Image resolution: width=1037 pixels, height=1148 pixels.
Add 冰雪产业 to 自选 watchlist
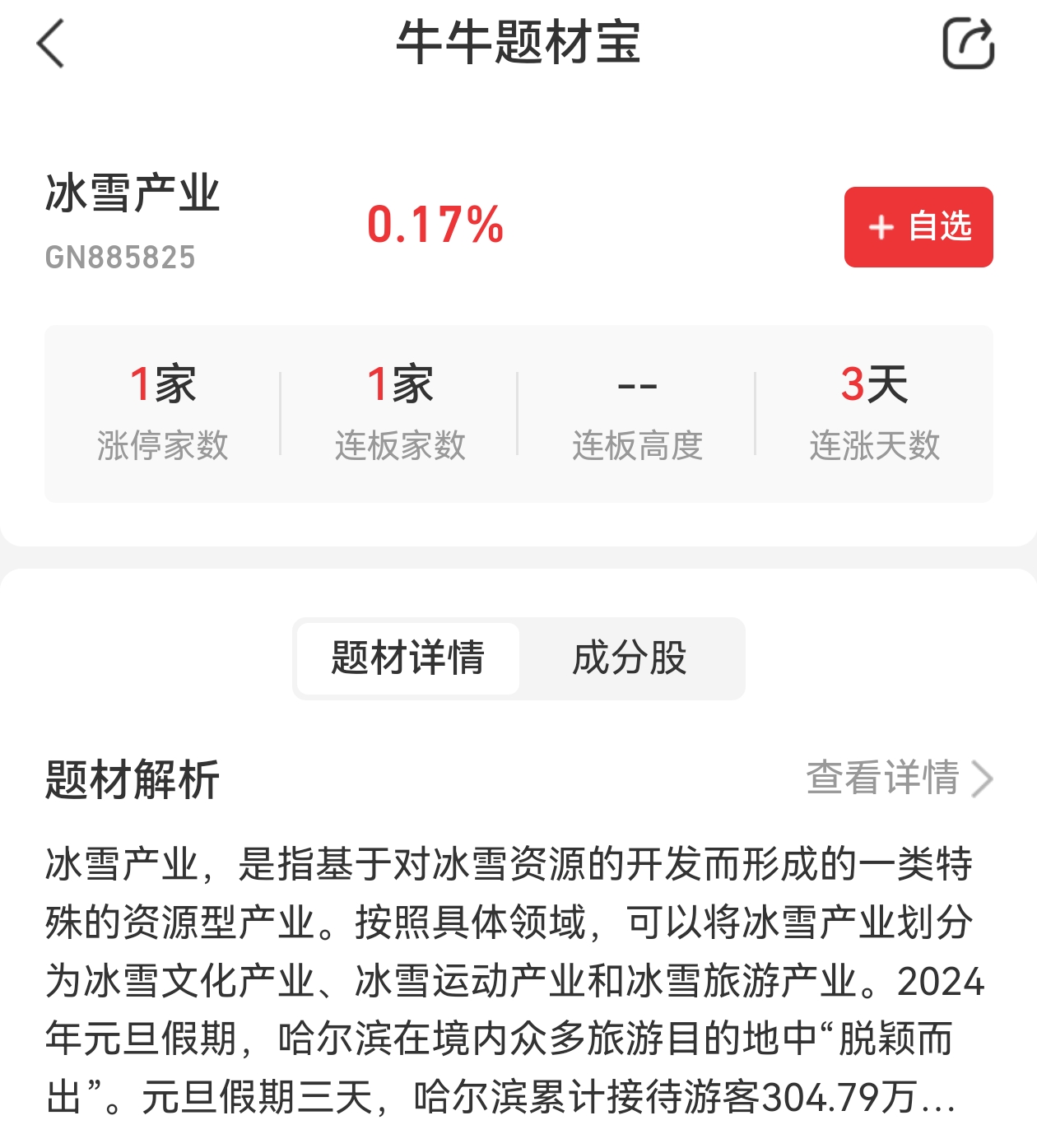click(918, 227)
